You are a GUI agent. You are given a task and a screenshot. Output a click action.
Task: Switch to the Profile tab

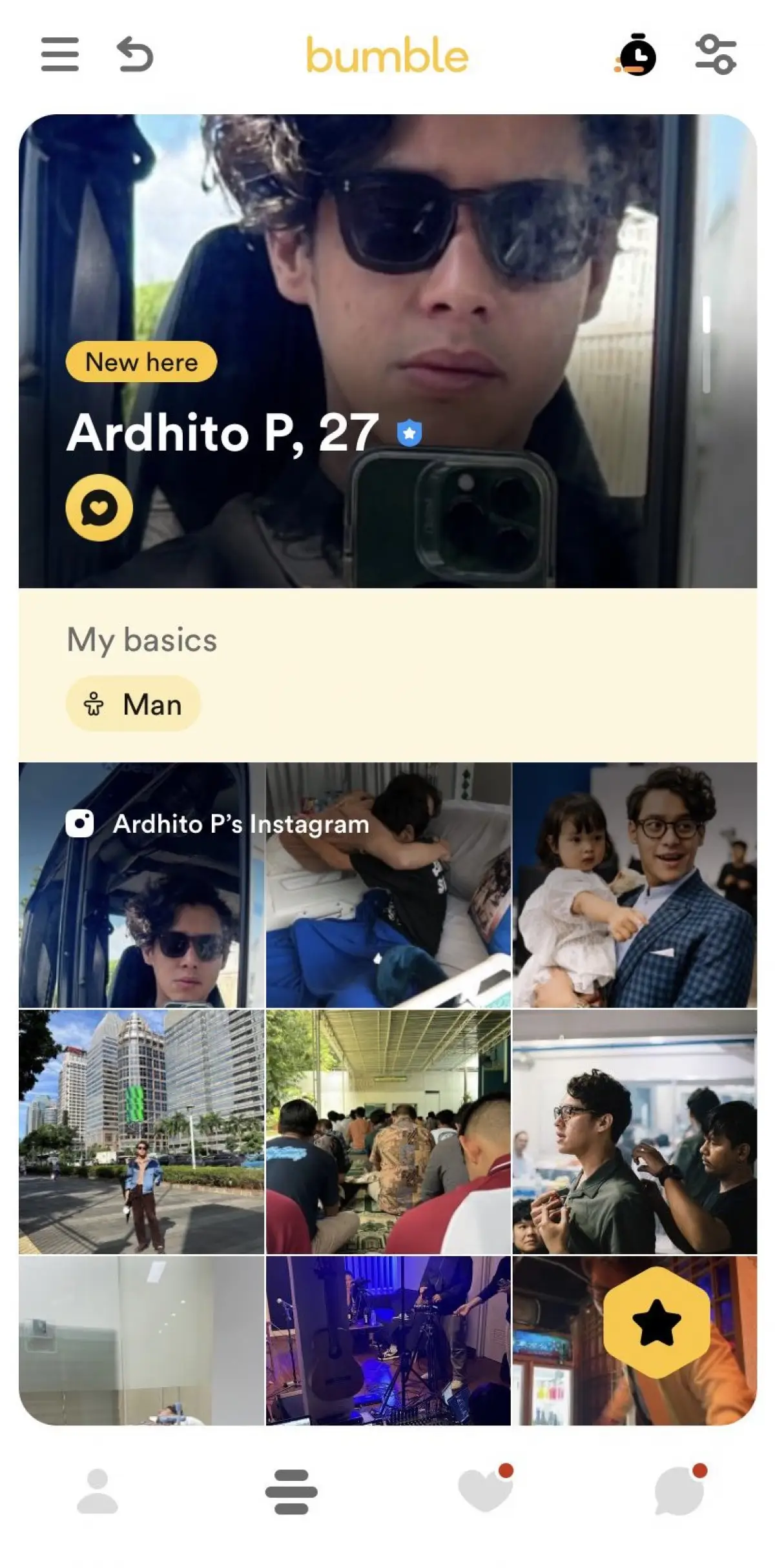pos(98,1491)
